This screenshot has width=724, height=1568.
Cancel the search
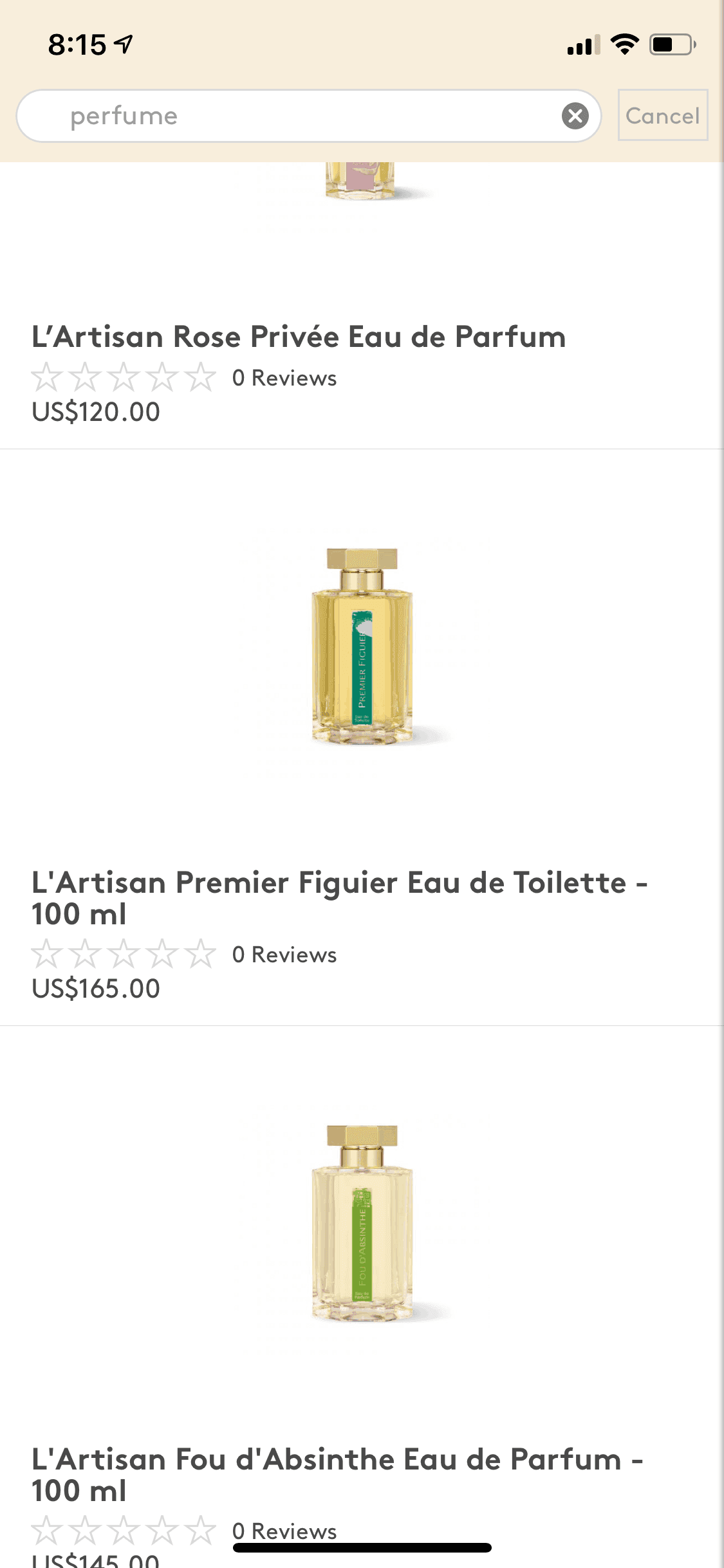pyautogui.click(x=662, y=115)
